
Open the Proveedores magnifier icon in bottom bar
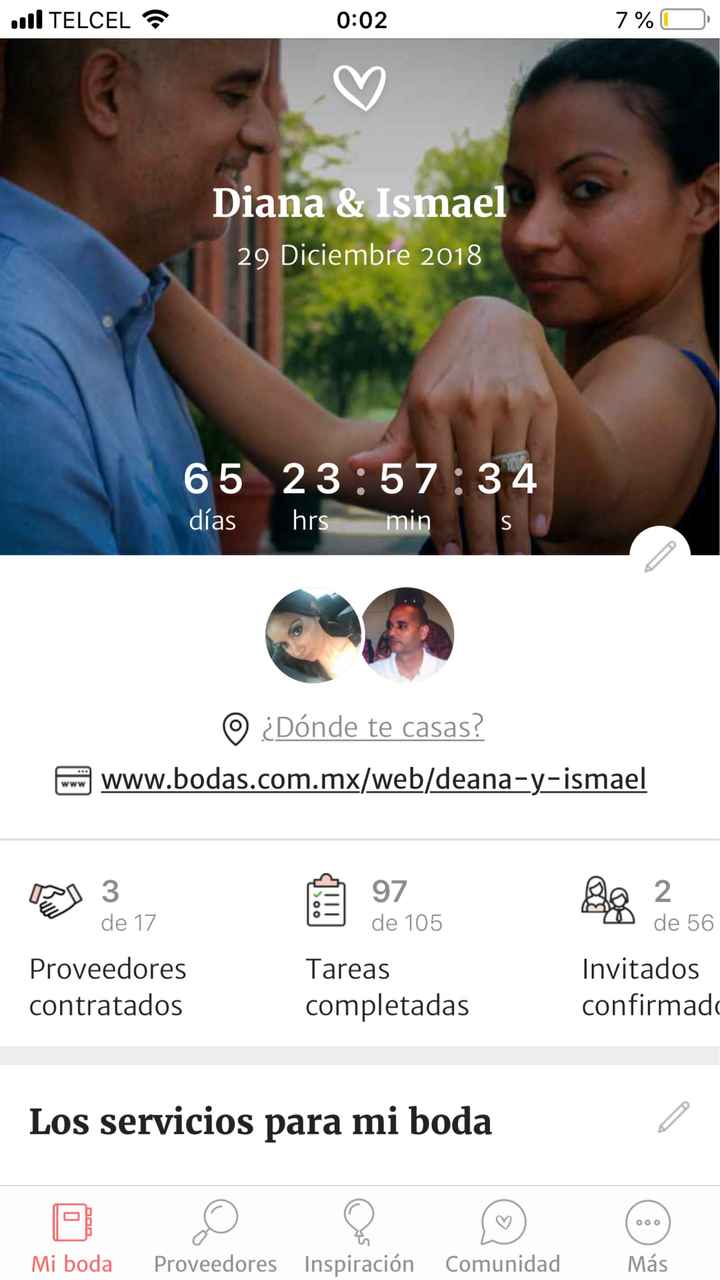(214, 1222)
